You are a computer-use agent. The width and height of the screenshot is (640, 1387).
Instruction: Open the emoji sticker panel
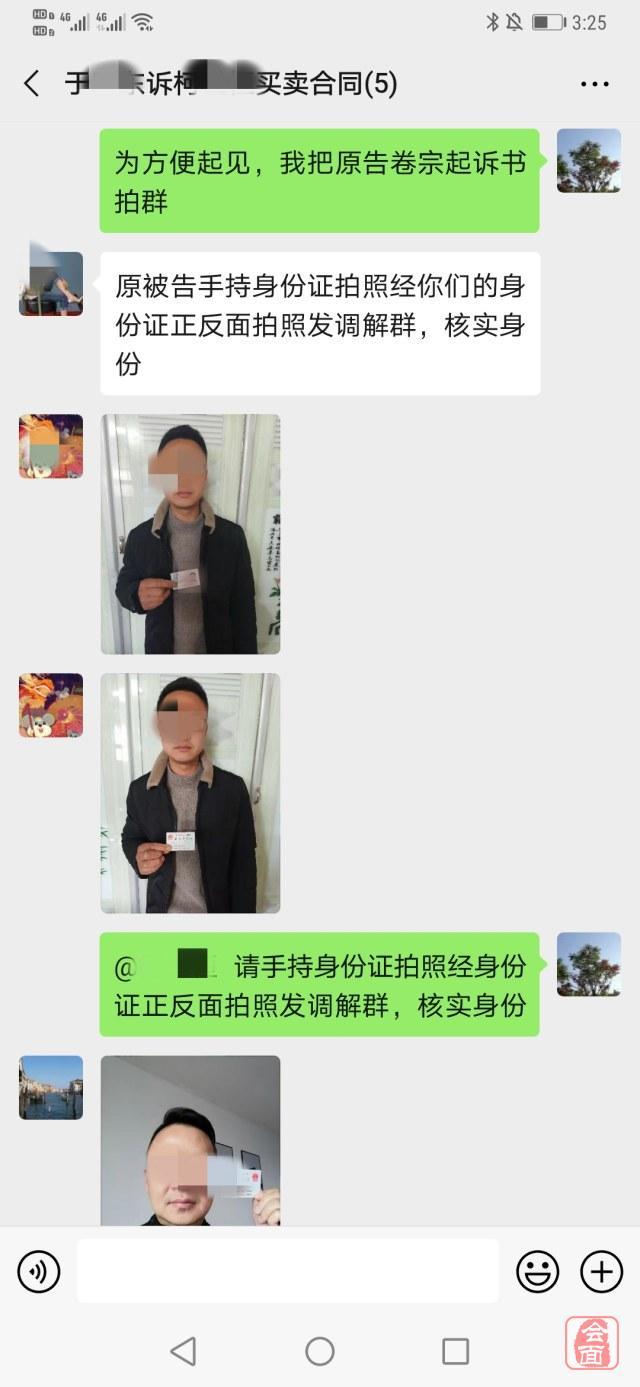click(x=537, y=1271)
